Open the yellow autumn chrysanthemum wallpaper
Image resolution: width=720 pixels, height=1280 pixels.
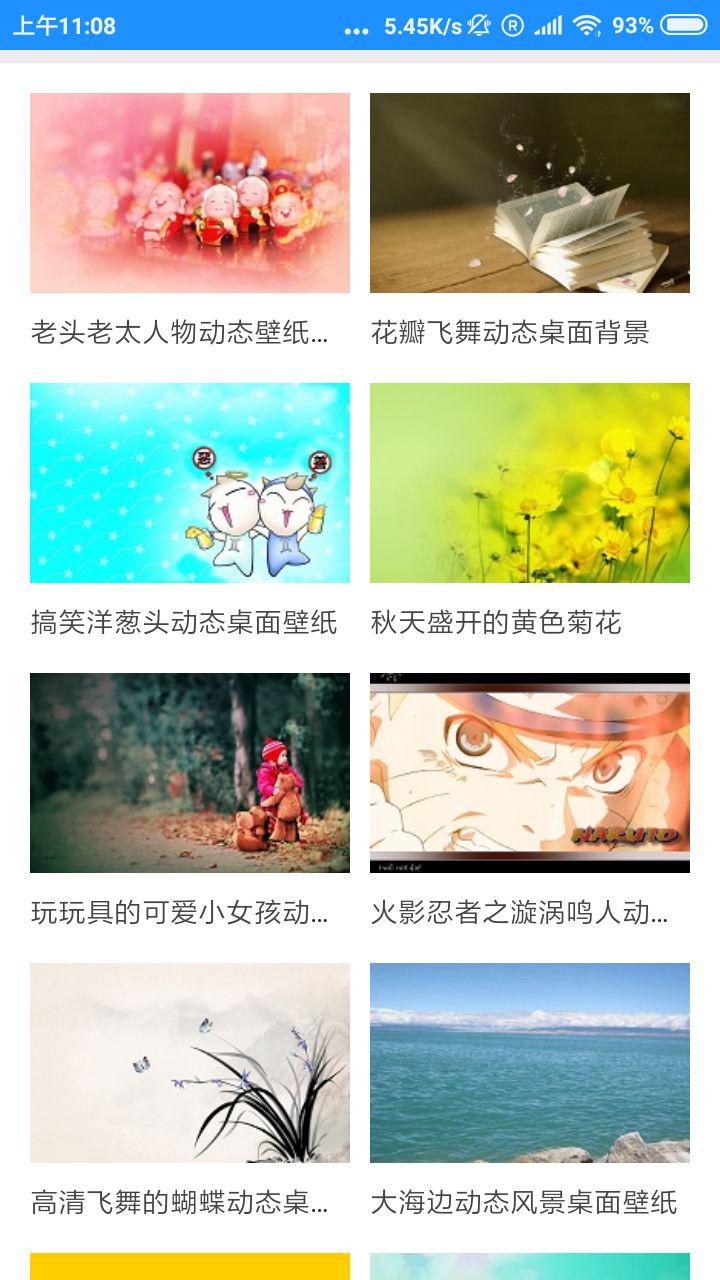530,483
